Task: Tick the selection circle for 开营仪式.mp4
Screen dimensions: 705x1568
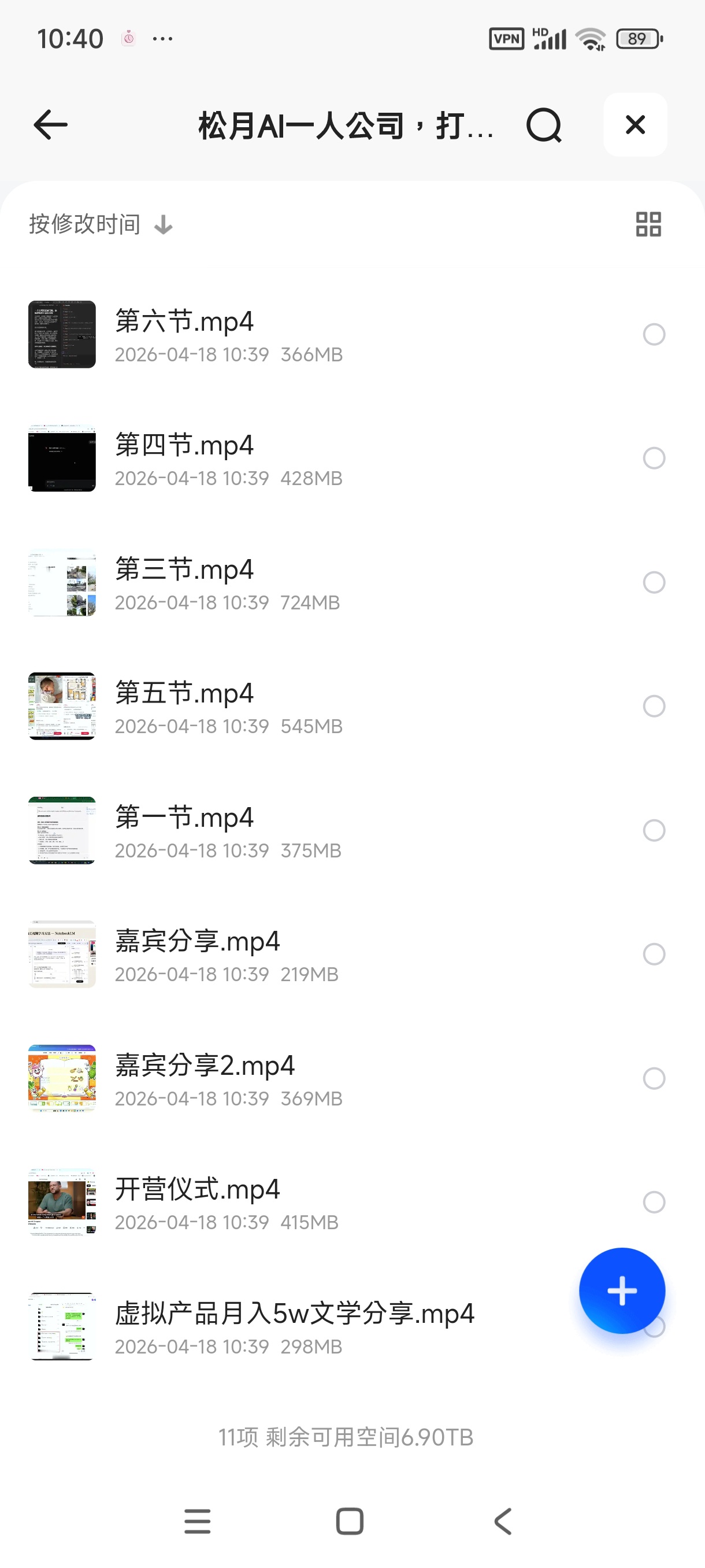Action: click(x=654, y=1201)
